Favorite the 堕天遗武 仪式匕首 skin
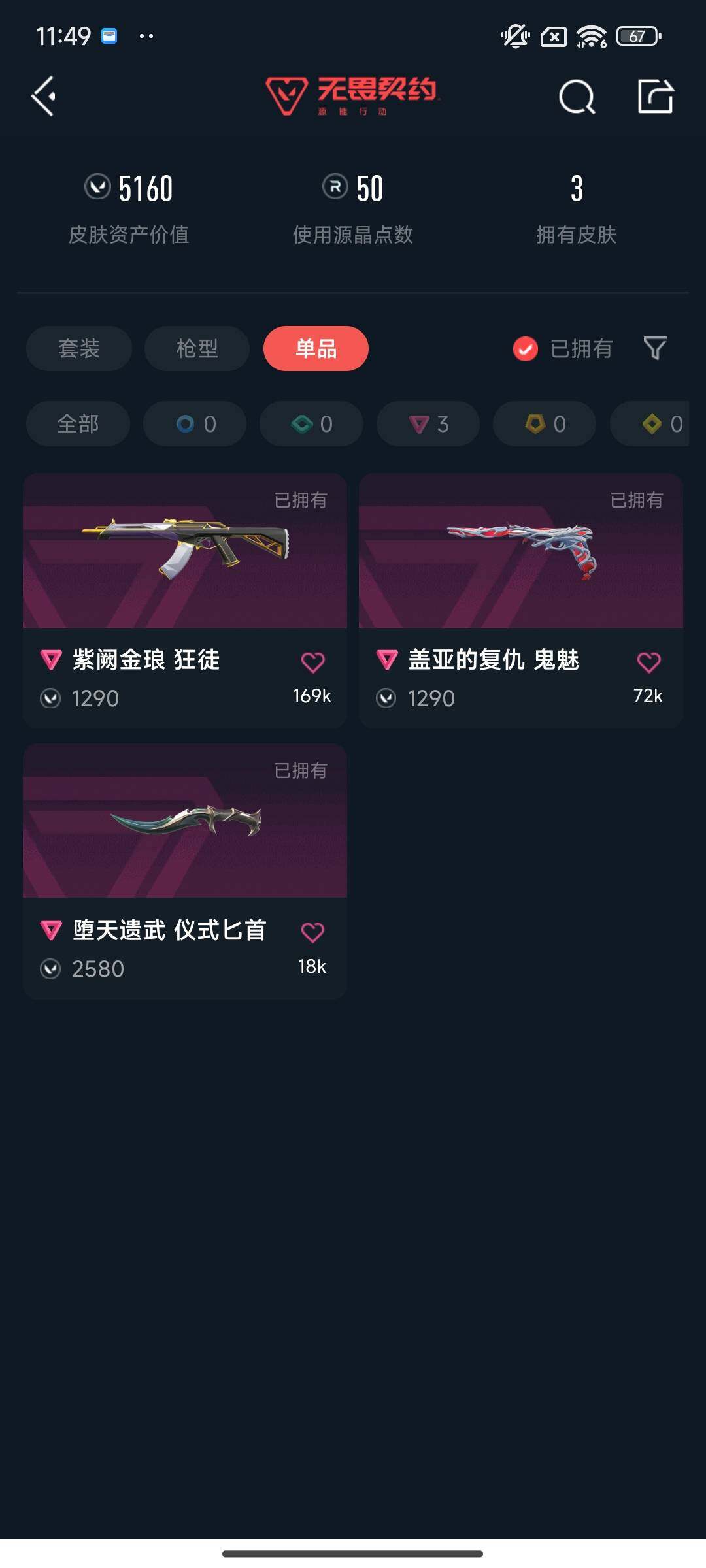706x1568 pixels. (312, 931)
